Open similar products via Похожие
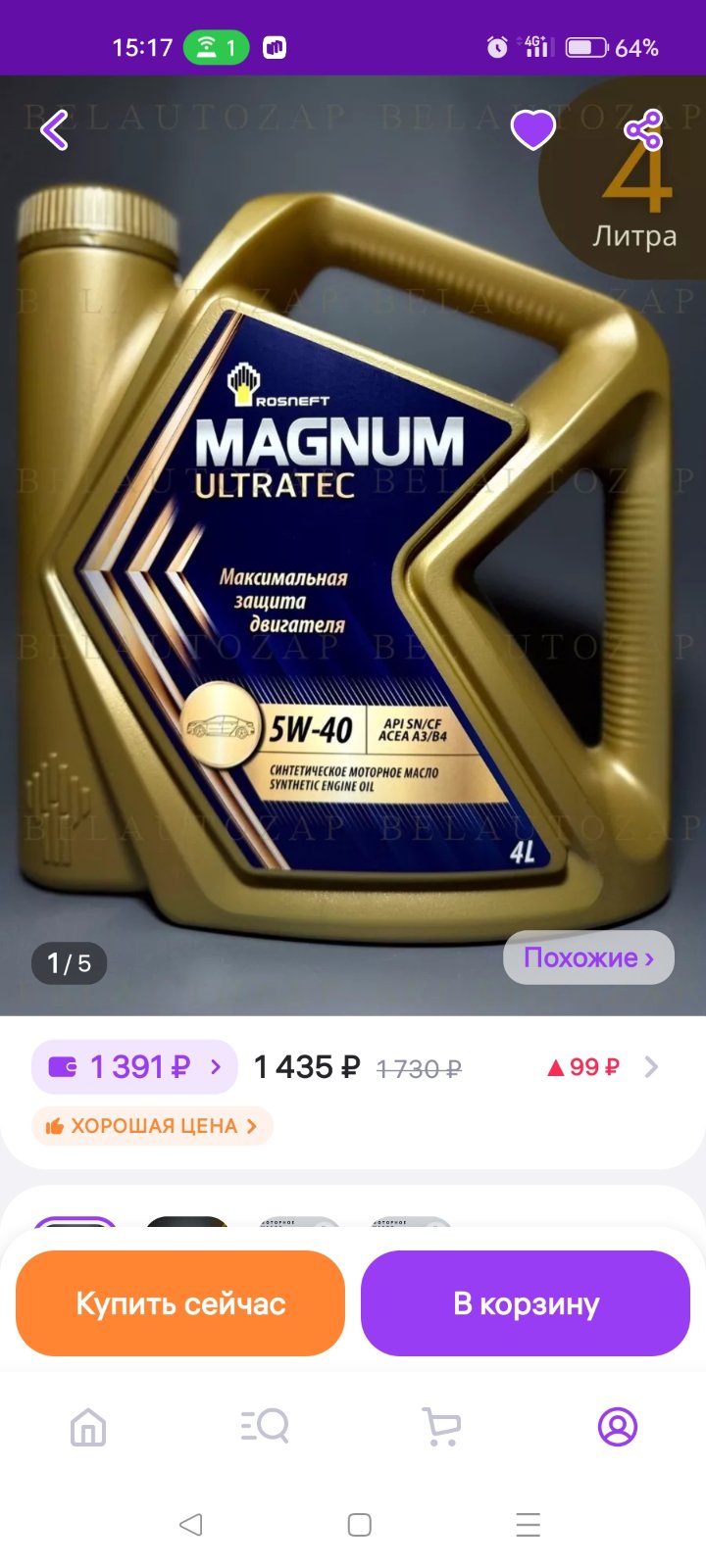Screen dimensions: 706x1568 coord(588,957)
